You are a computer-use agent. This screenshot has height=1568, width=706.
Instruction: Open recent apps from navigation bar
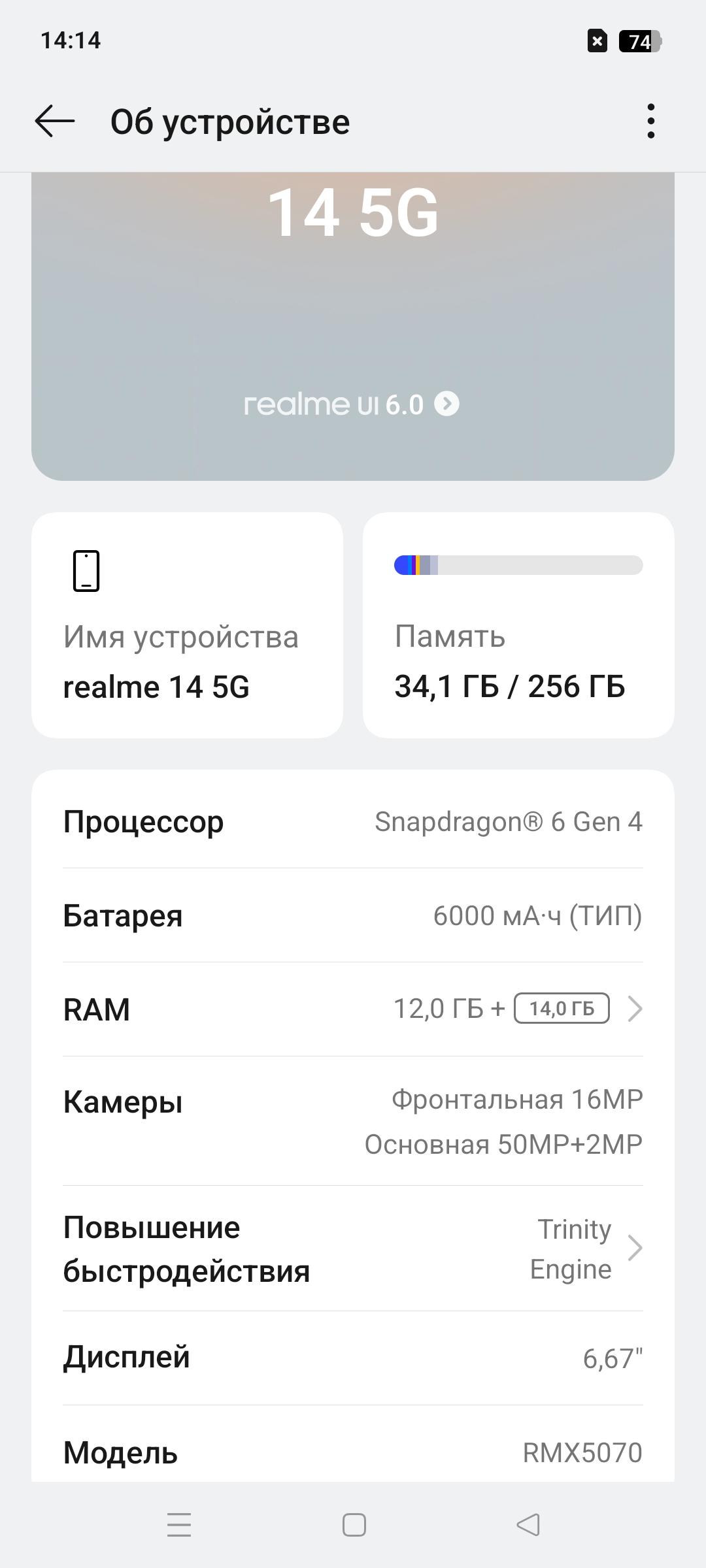click(x=179, y=1525)
